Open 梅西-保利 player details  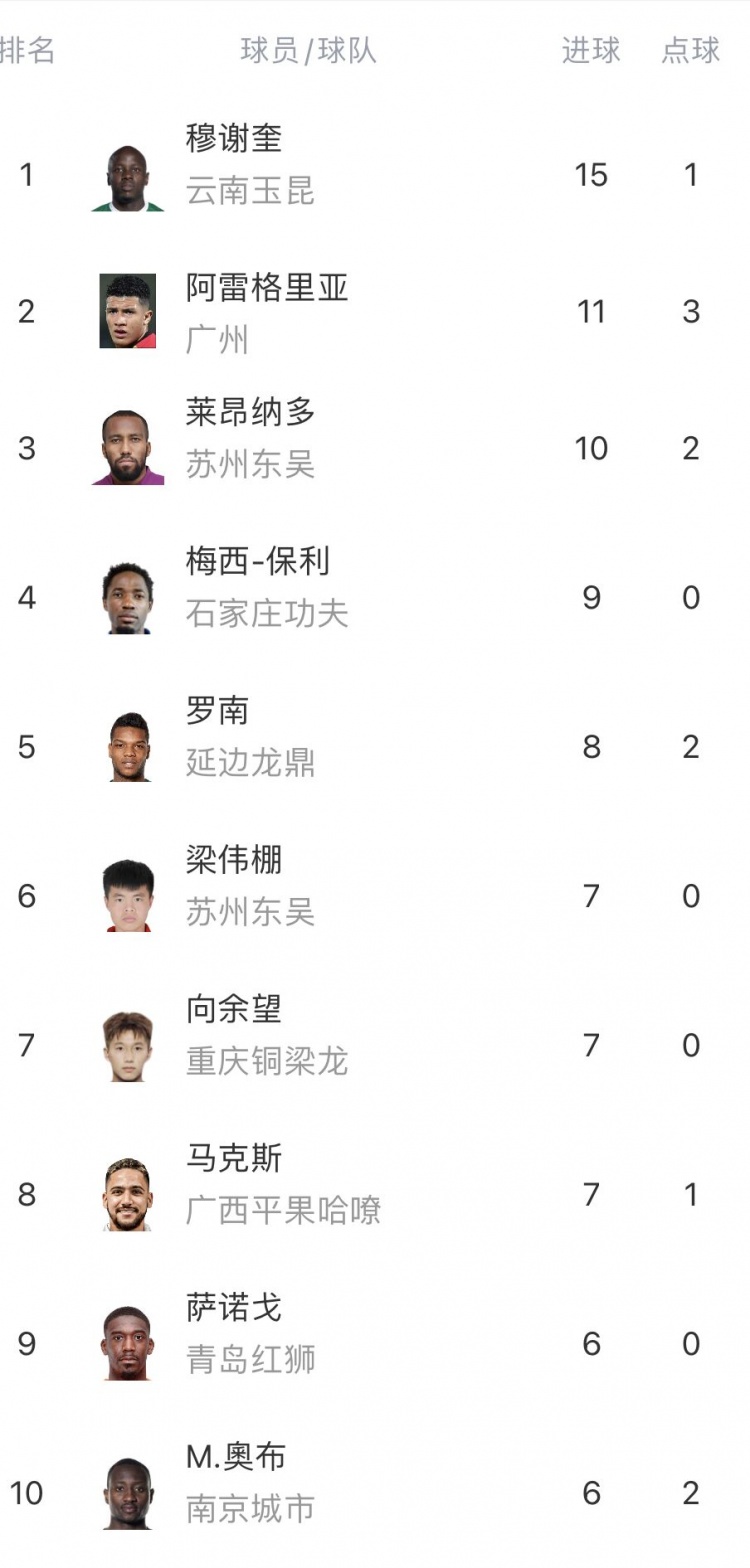pos(375,597)
